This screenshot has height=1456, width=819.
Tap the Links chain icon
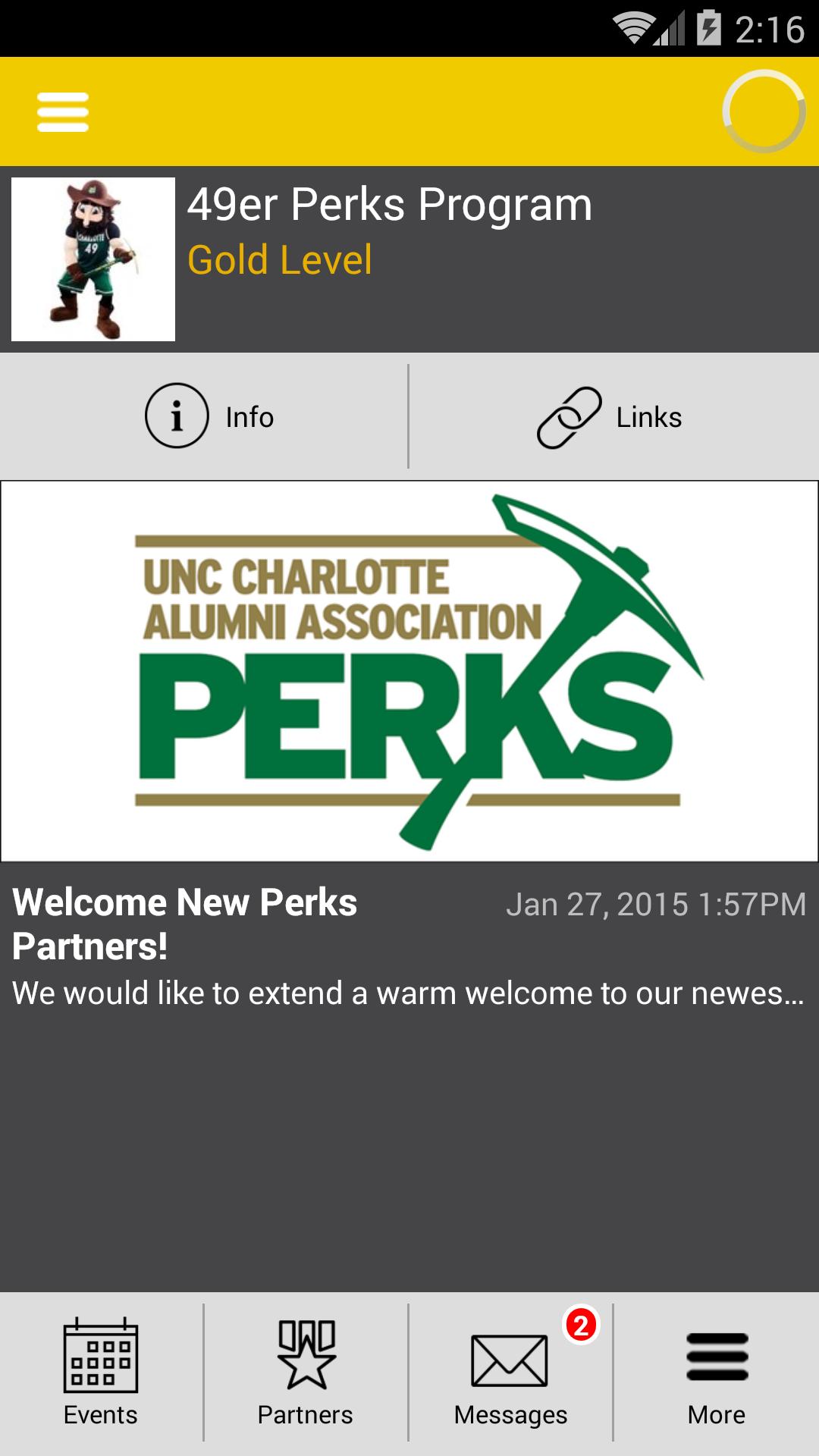tap(570, 416)
